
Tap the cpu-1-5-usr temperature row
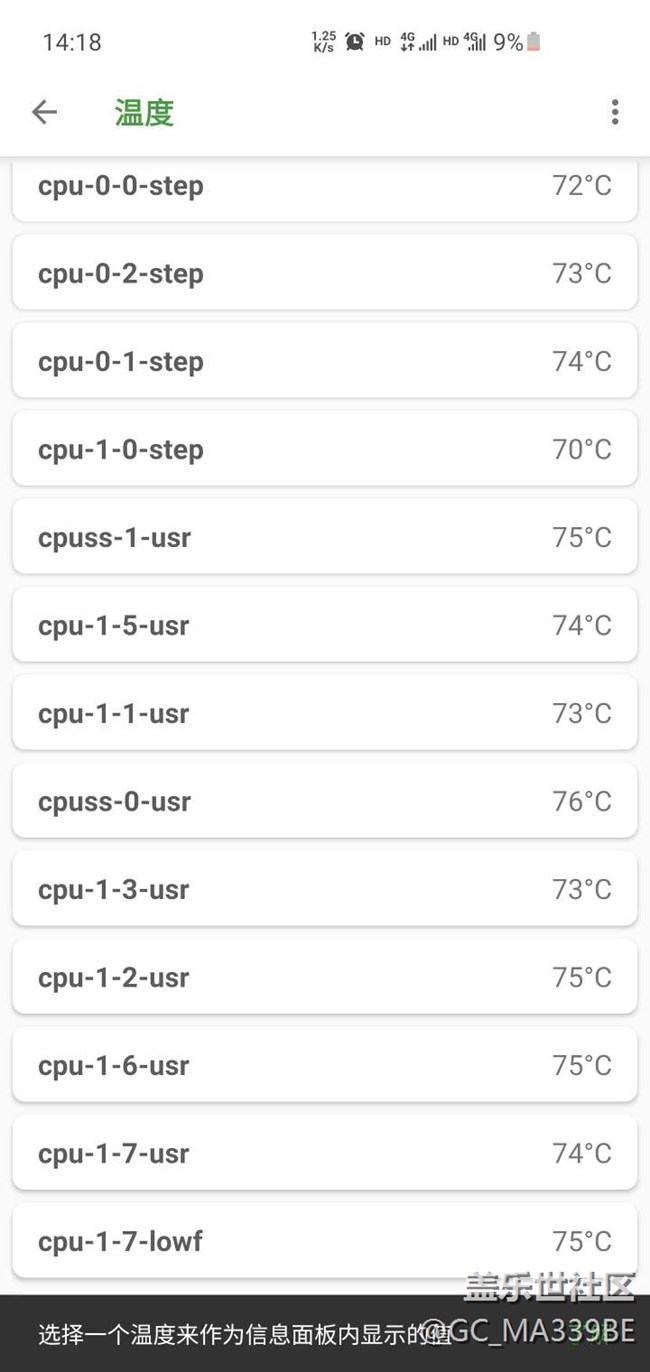coord(324,625)
